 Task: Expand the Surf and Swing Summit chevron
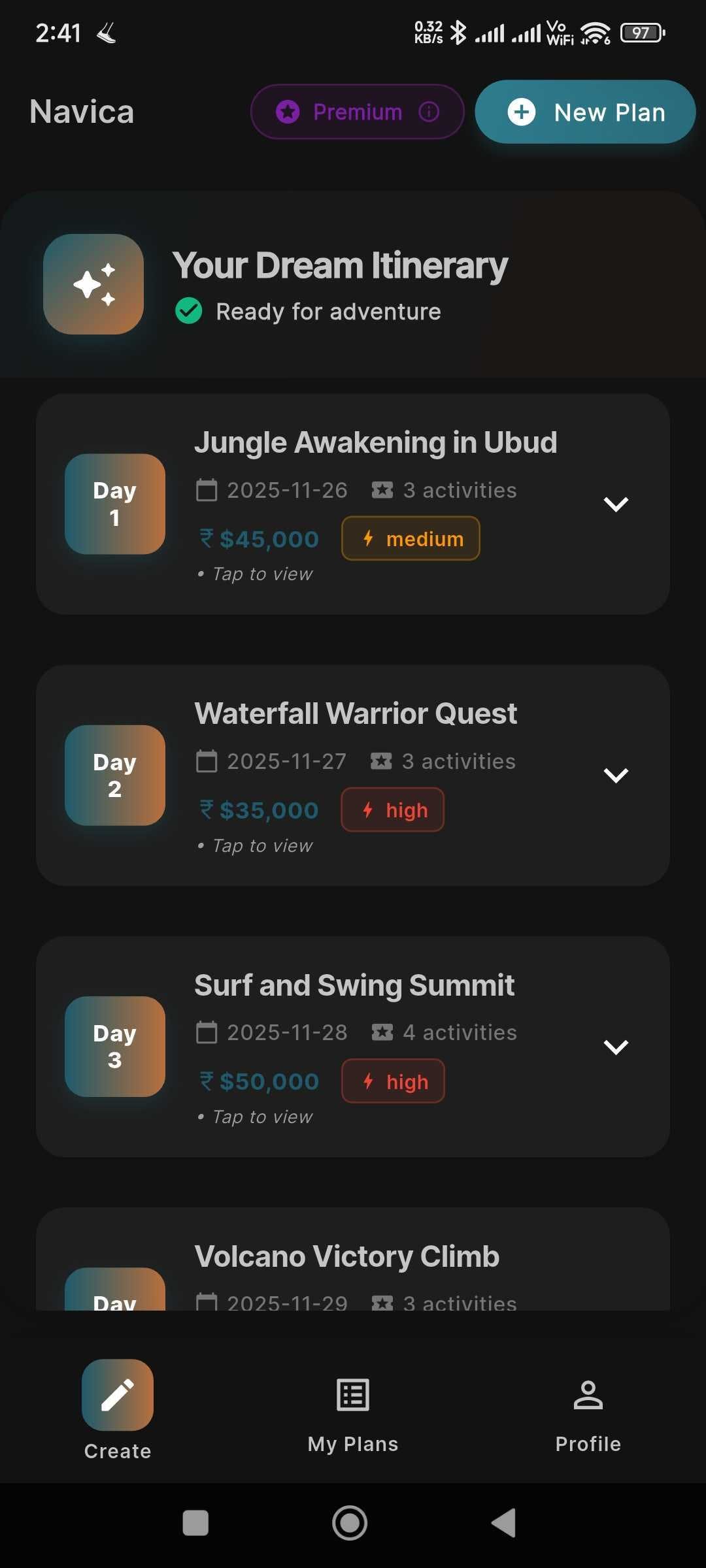click(616, 1047)
